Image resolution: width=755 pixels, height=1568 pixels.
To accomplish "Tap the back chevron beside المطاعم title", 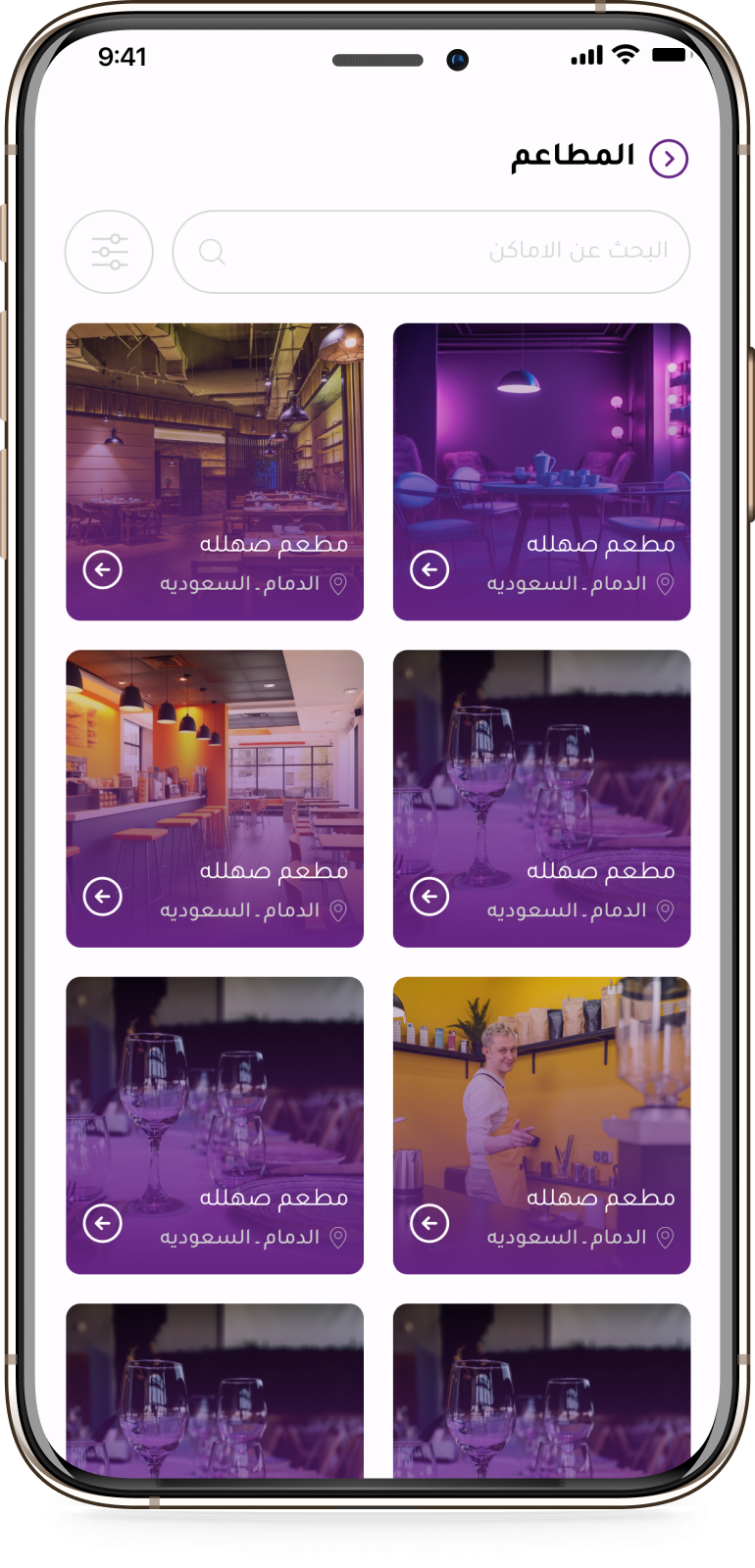I will 669,158.
